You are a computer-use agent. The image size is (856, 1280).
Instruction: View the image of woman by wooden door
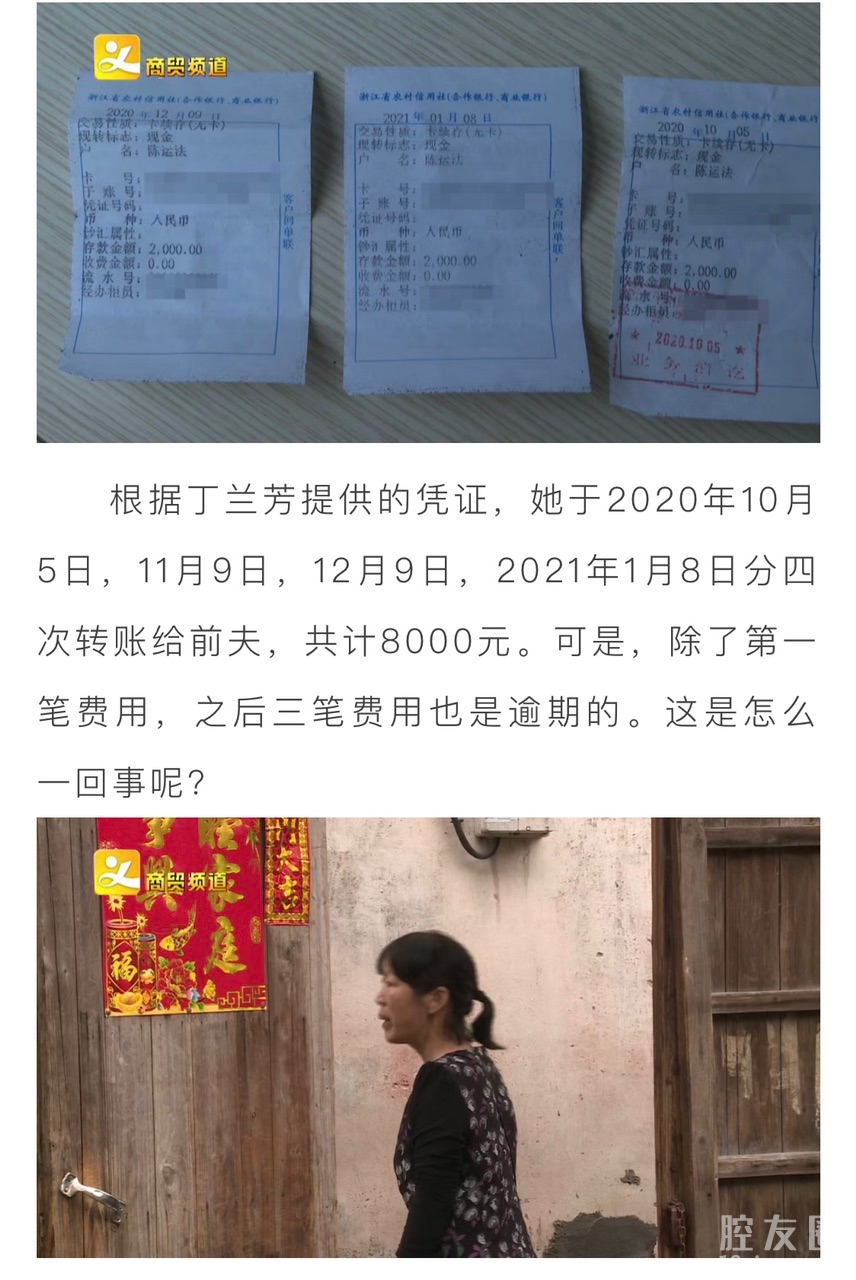pos(428,1037)
